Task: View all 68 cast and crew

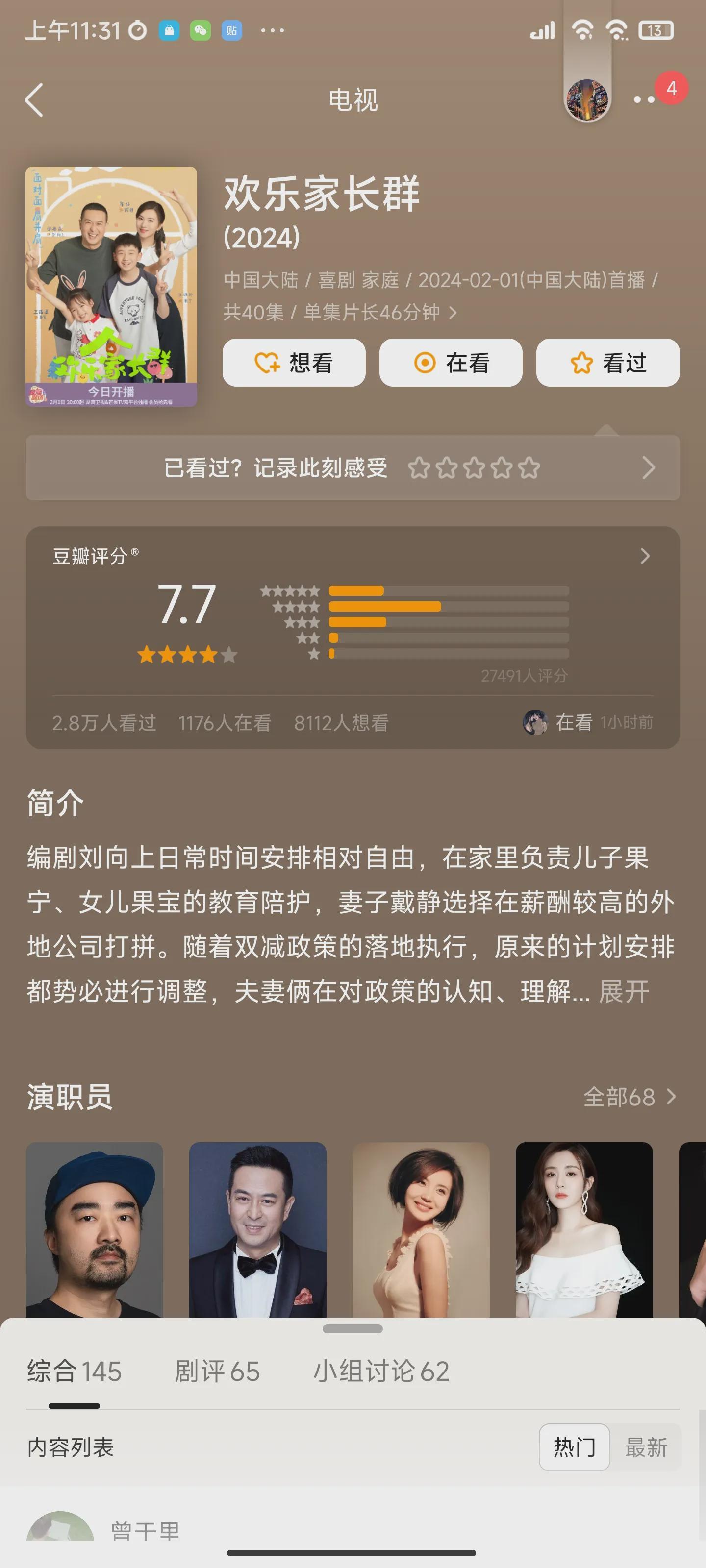Action: (629, 1097)
